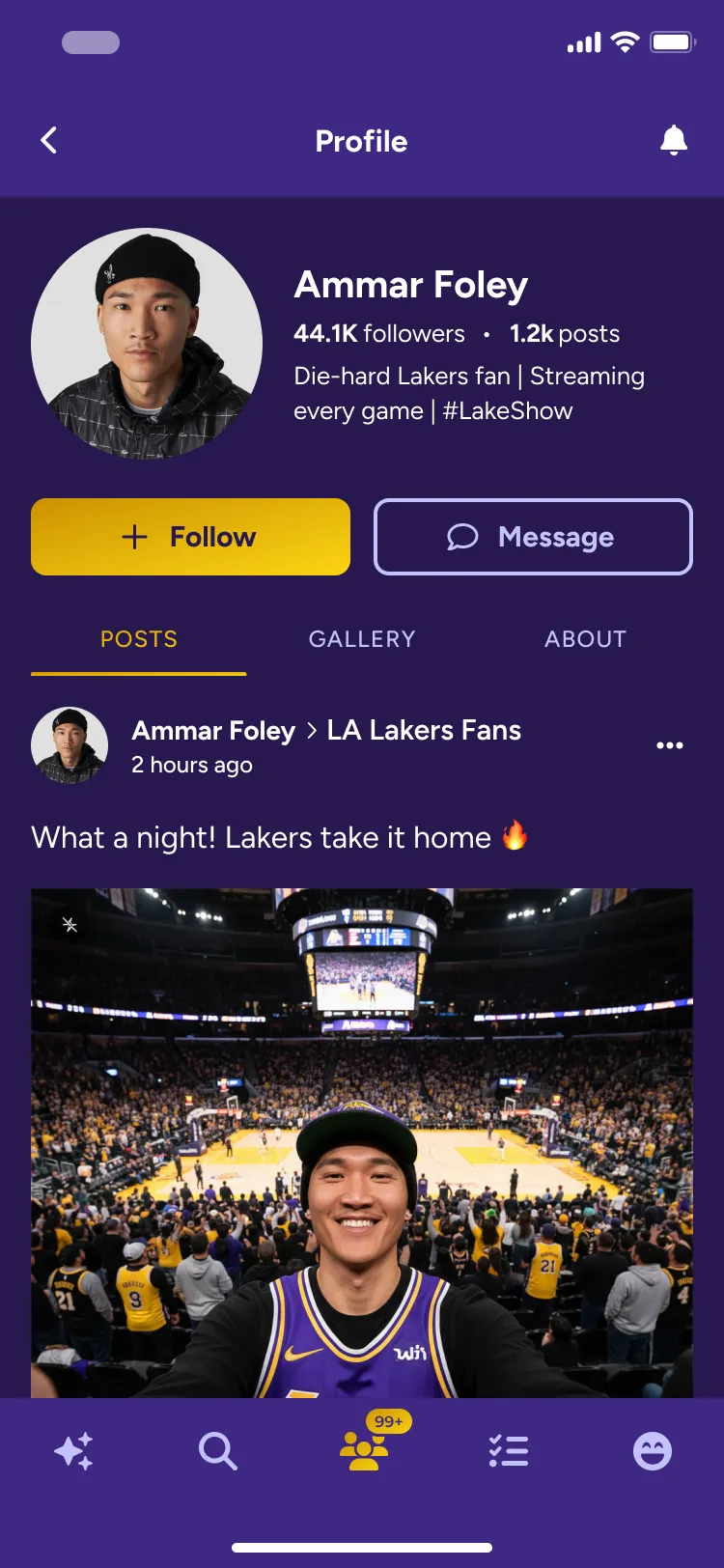Screen dimensions: 724x1568
Task: Follow Ammar Foley
Action: (x=190, y=537)
